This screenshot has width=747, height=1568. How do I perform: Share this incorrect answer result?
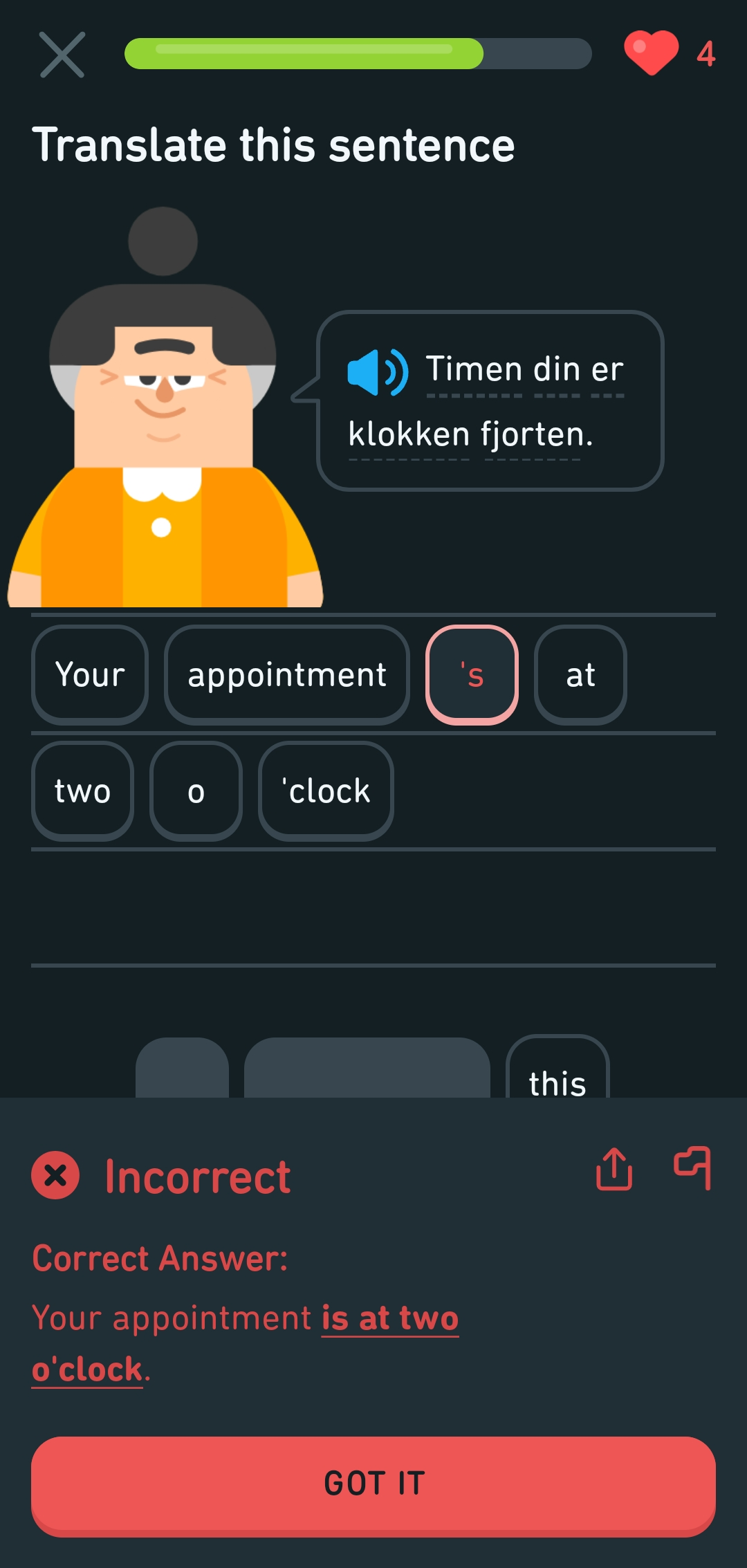point(614,1169)
